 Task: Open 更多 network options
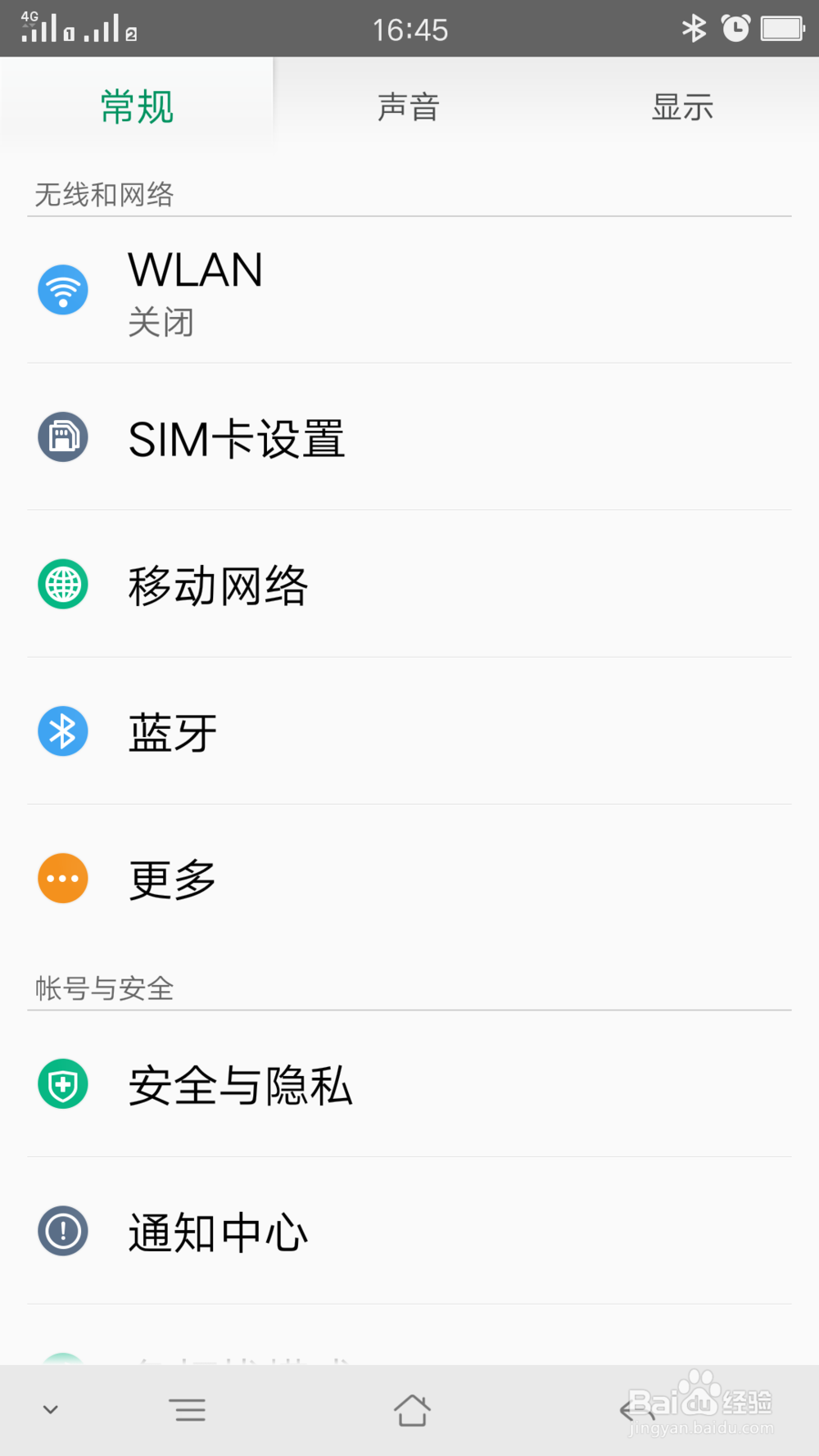[x=409, y=879]
